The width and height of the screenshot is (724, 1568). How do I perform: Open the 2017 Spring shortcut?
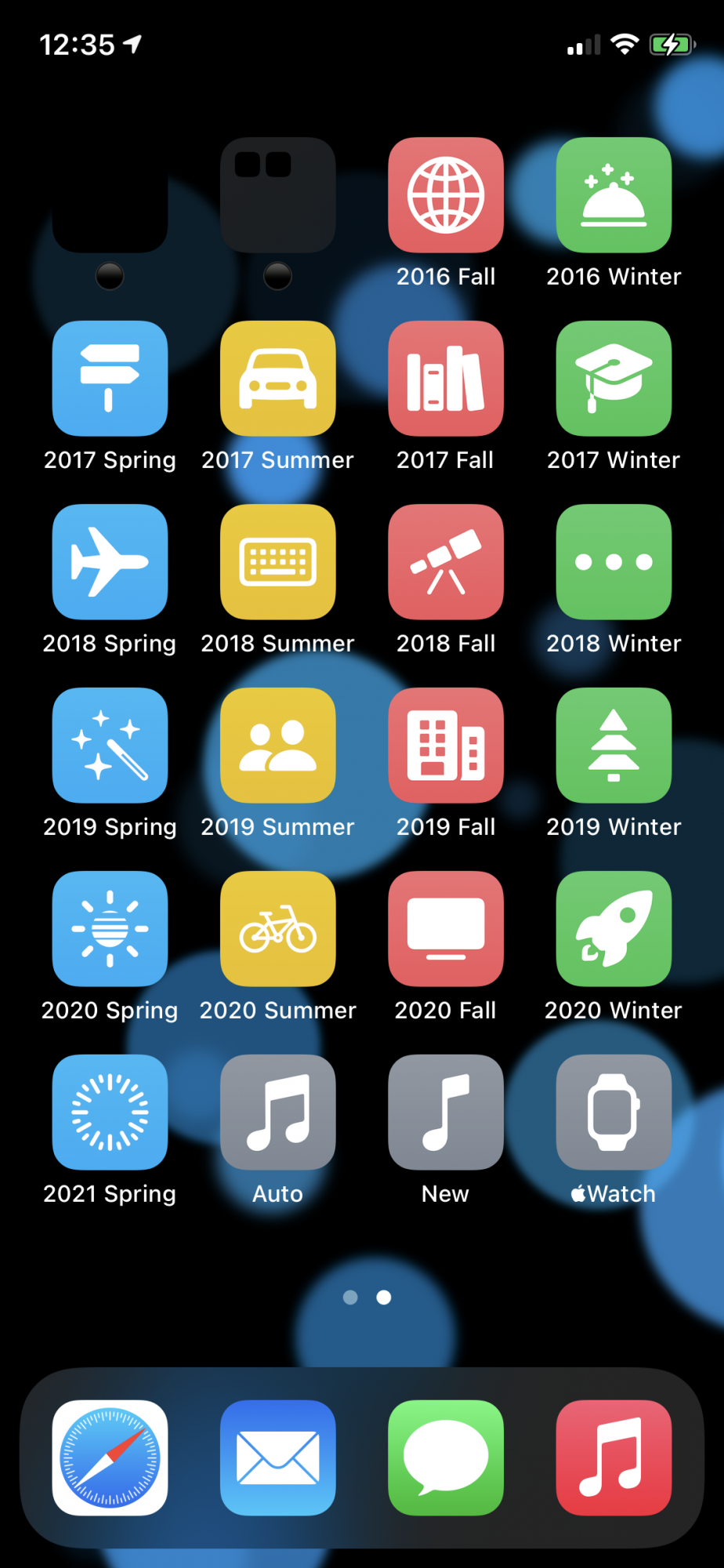click(110, 379)
